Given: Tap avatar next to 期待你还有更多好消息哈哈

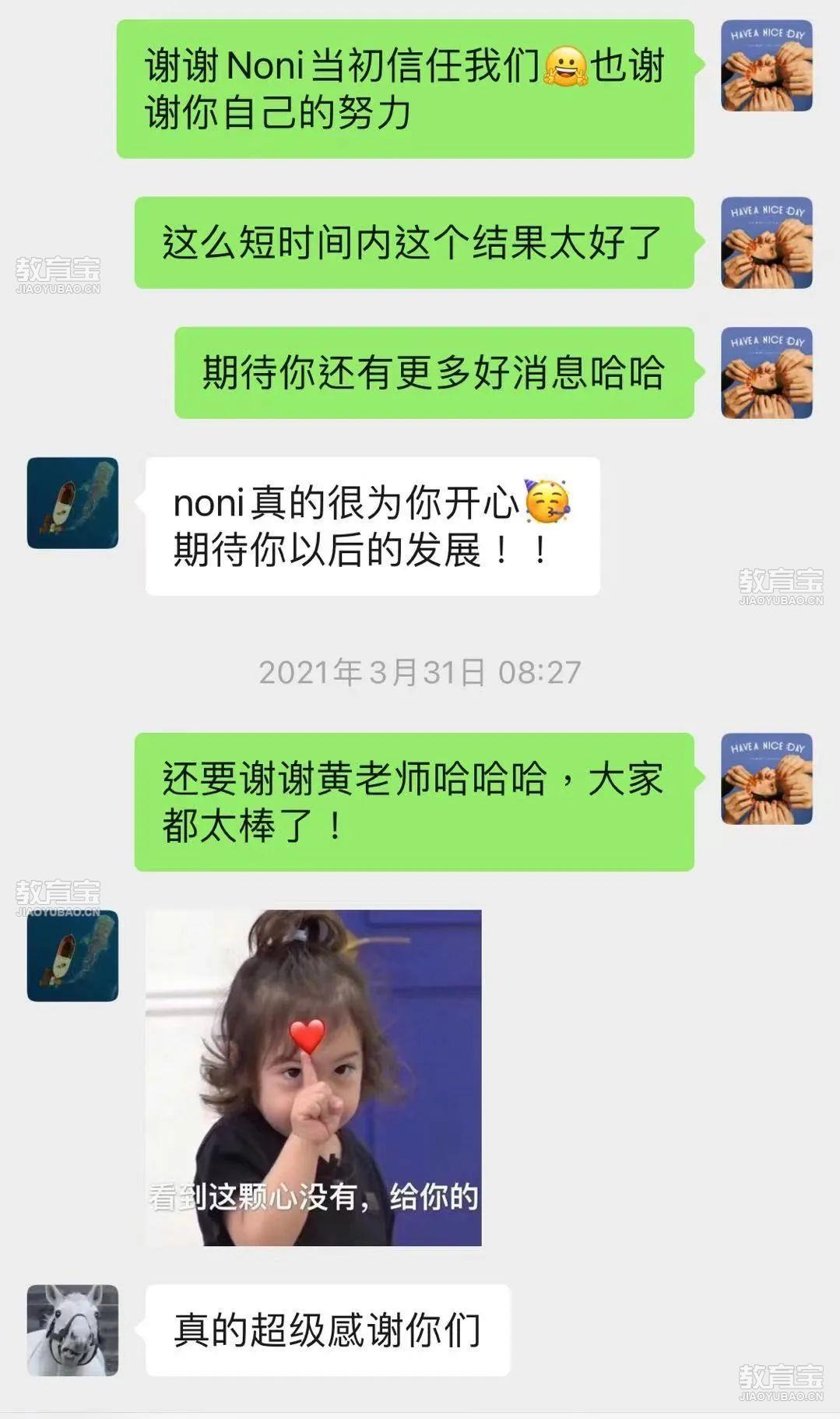Looking at the screenshot, I should tap(766, 372).
